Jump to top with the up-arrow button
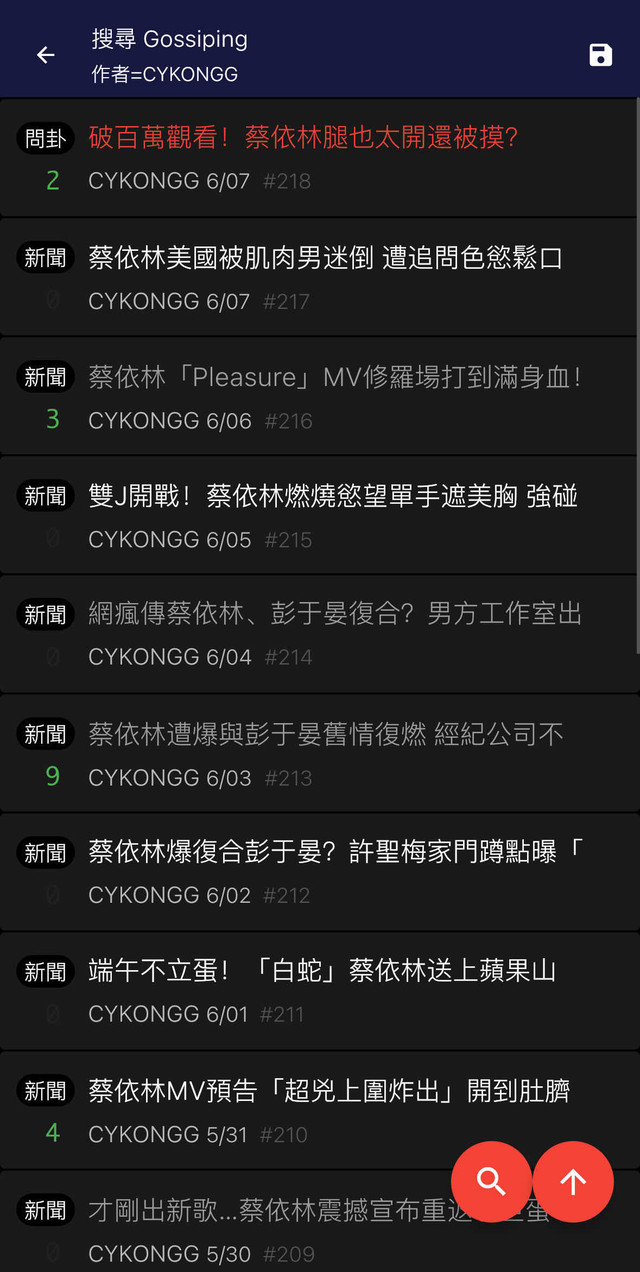Screen dimensions: 640x1272 click(573, 1181)
